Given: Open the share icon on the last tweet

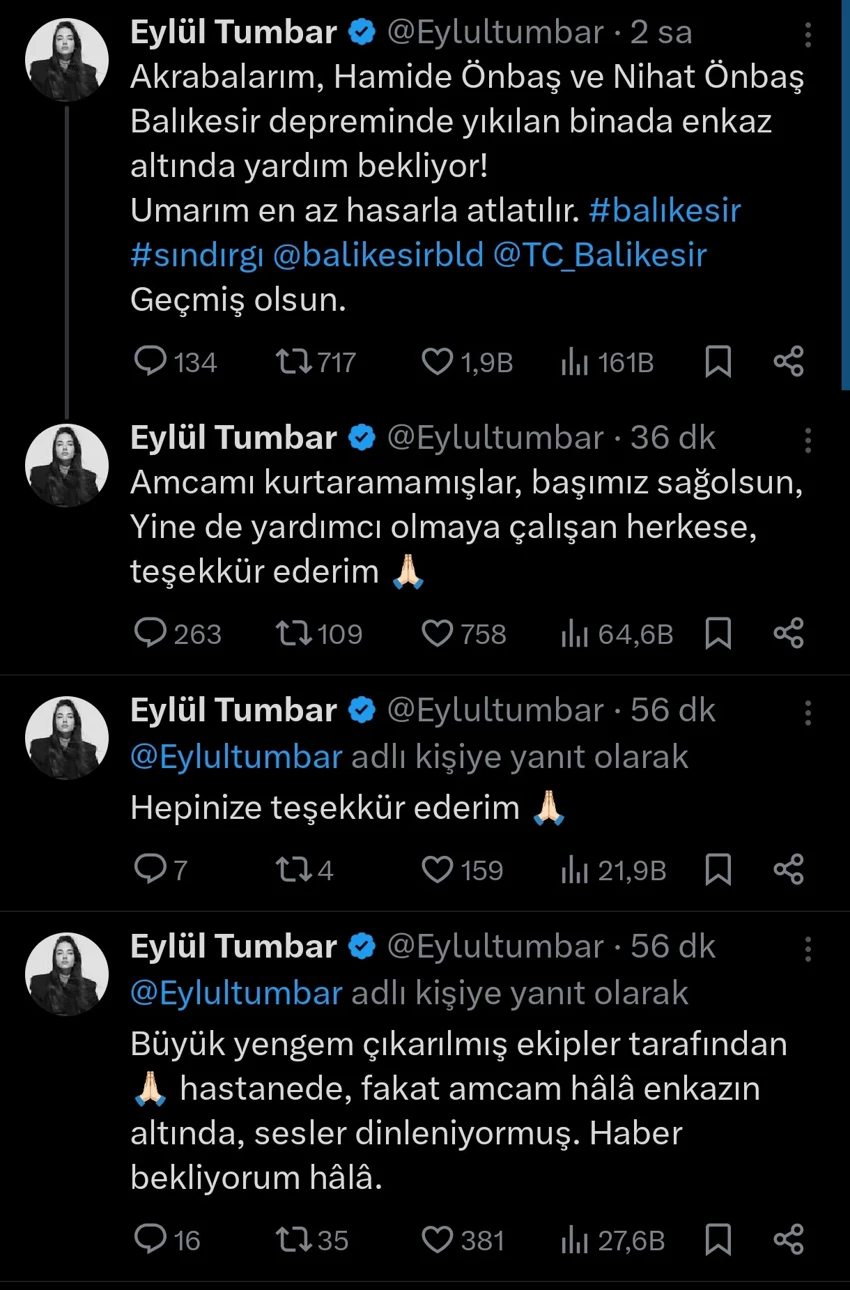Looking at the screenshot, I should point(788,1240).
